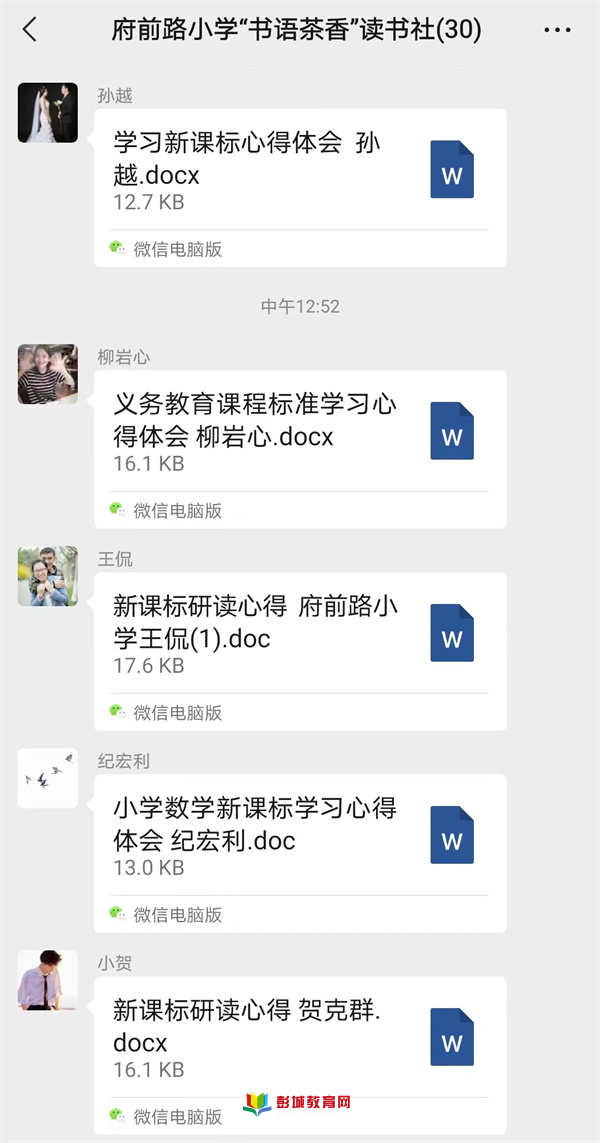The width and height of the screenshot is (600, 1143).
Task: View 孙越's profile avatar
Action: (x=47, y=113)
